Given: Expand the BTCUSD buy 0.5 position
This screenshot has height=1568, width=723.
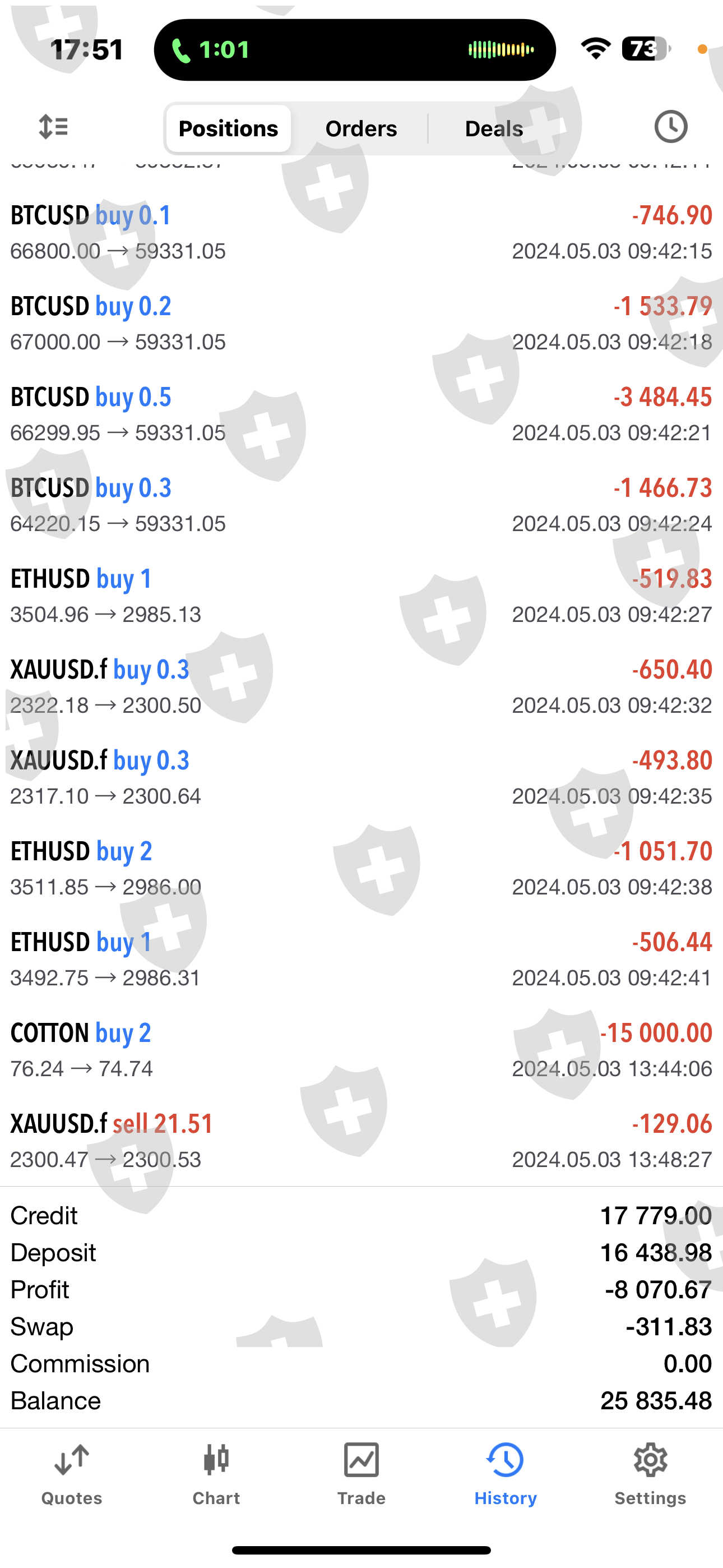Looking at the screenshot, I should click(361, 414).
